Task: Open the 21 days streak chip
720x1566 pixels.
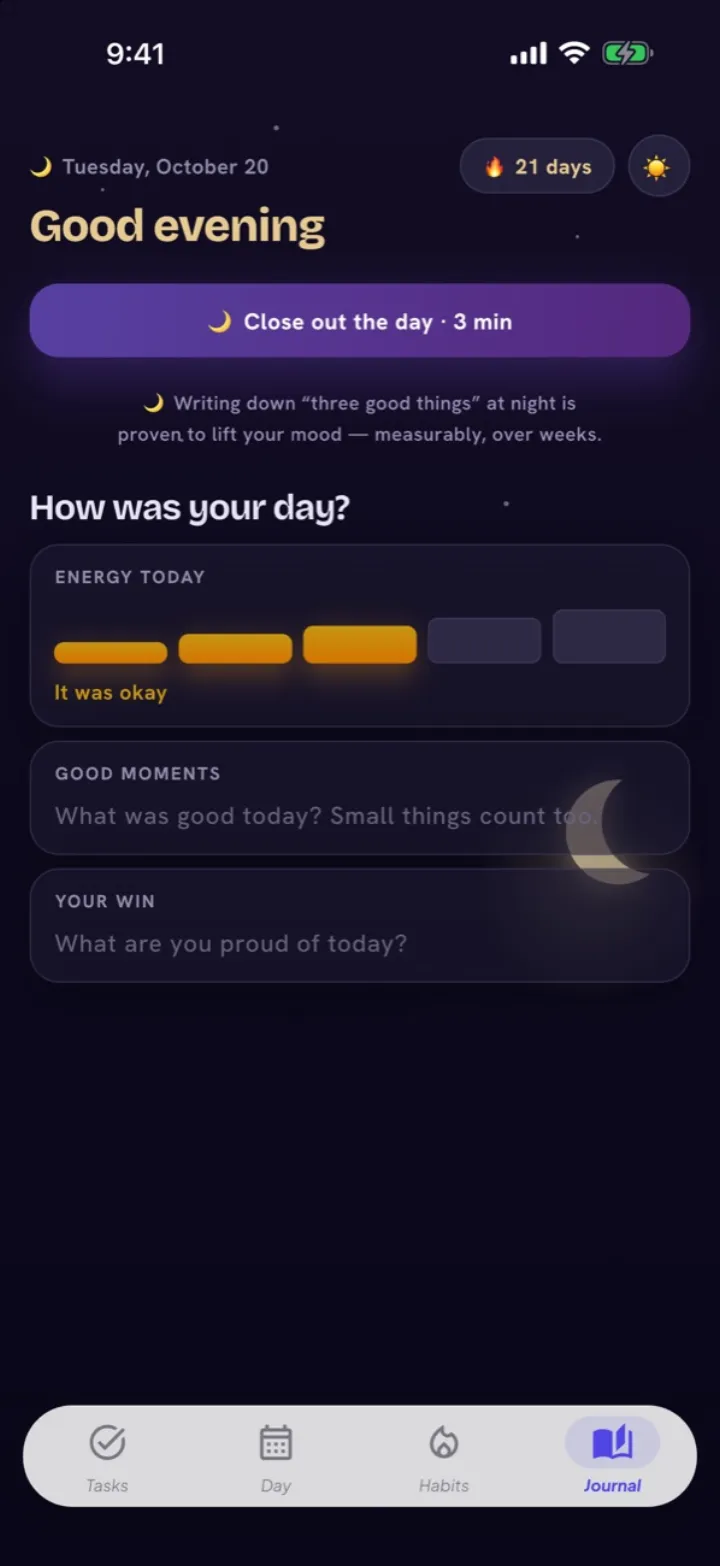Action: coord(537,166)
